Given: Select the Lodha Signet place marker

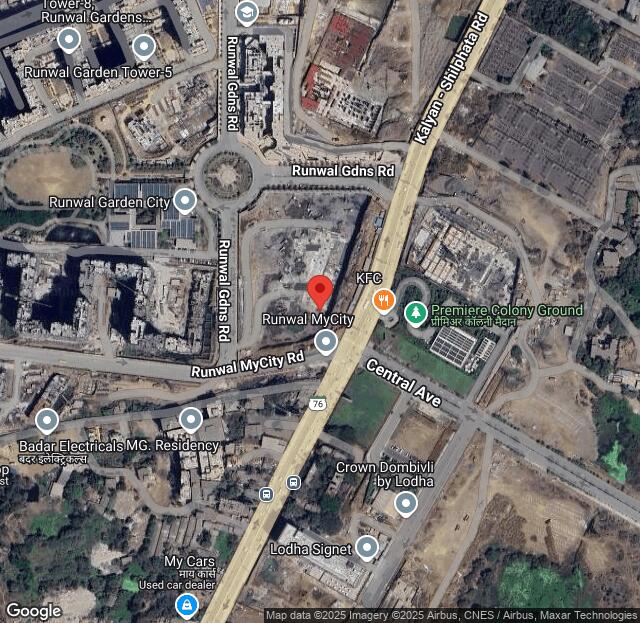Looking at the screenshot, I should click(x=367, y=547).
